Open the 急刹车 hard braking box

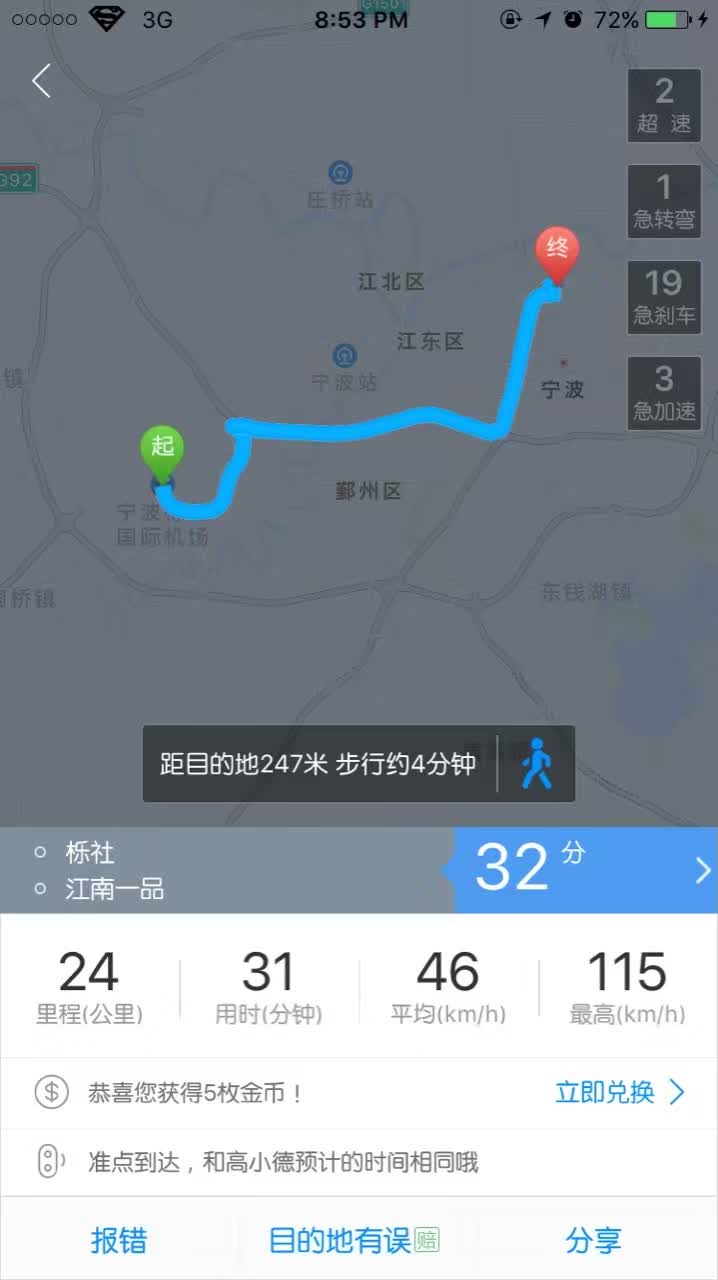[664, 298]
